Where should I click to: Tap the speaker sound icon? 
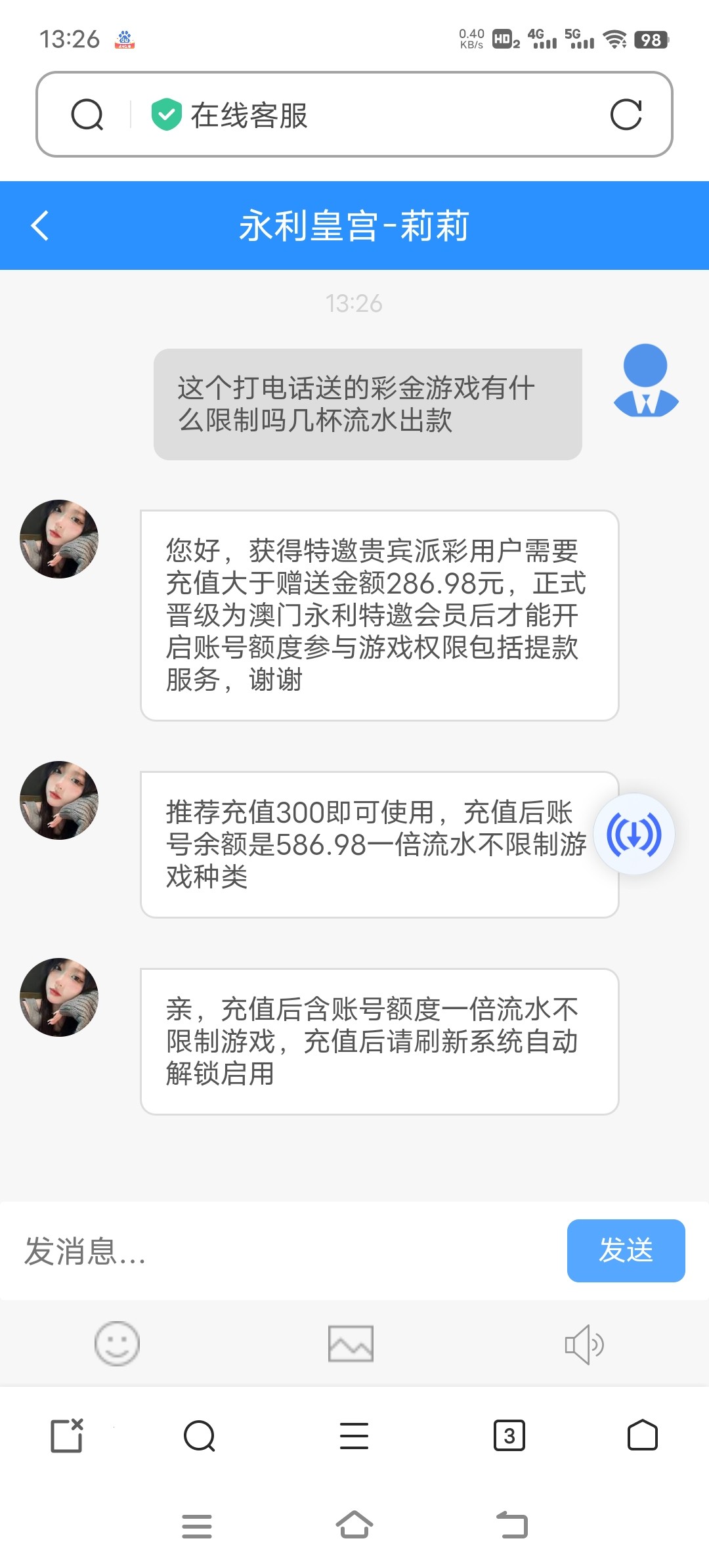(x=584, y=1344)
